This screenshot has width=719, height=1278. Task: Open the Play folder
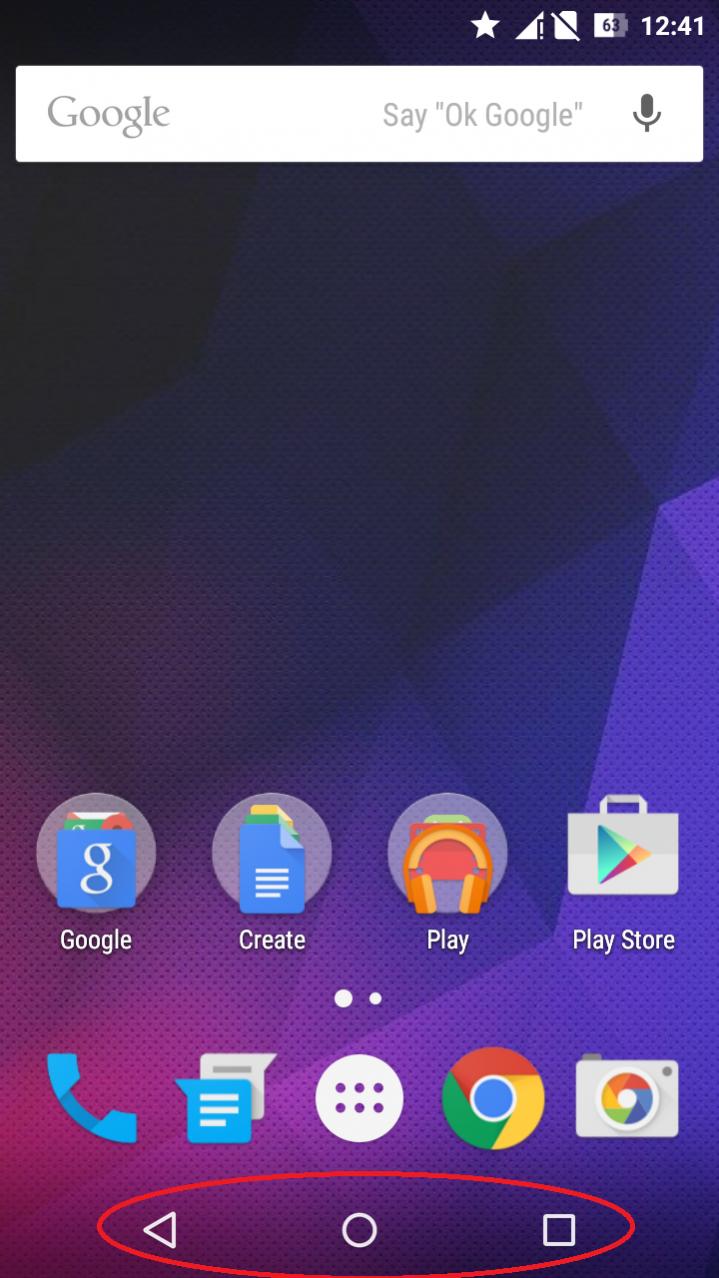pyautogui.click(x=447, y=855)
